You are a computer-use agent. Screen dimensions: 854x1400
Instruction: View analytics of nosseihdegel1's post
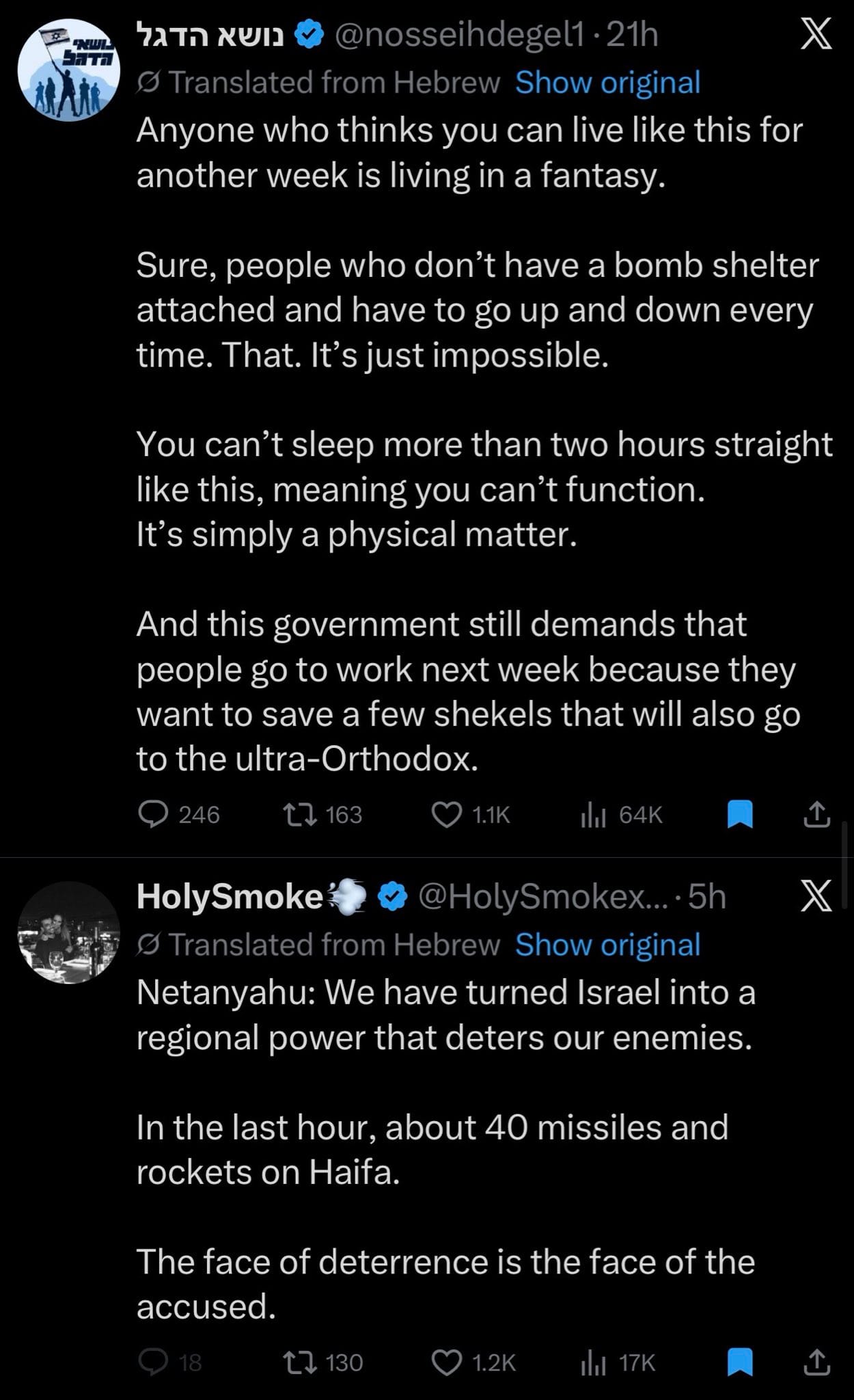593,814
